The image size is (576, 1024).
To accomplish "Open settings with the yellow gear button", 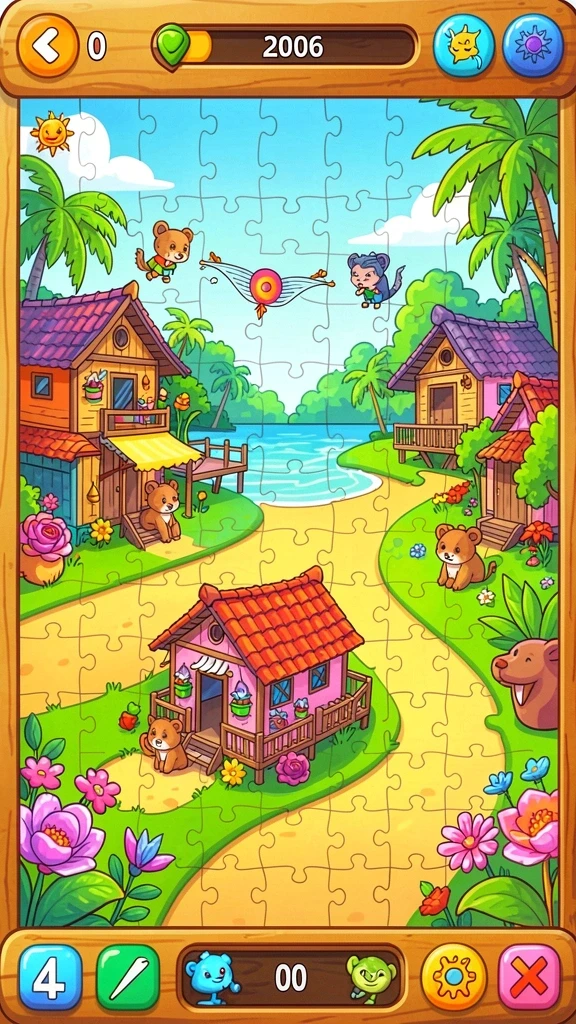I will click(454, 976).
